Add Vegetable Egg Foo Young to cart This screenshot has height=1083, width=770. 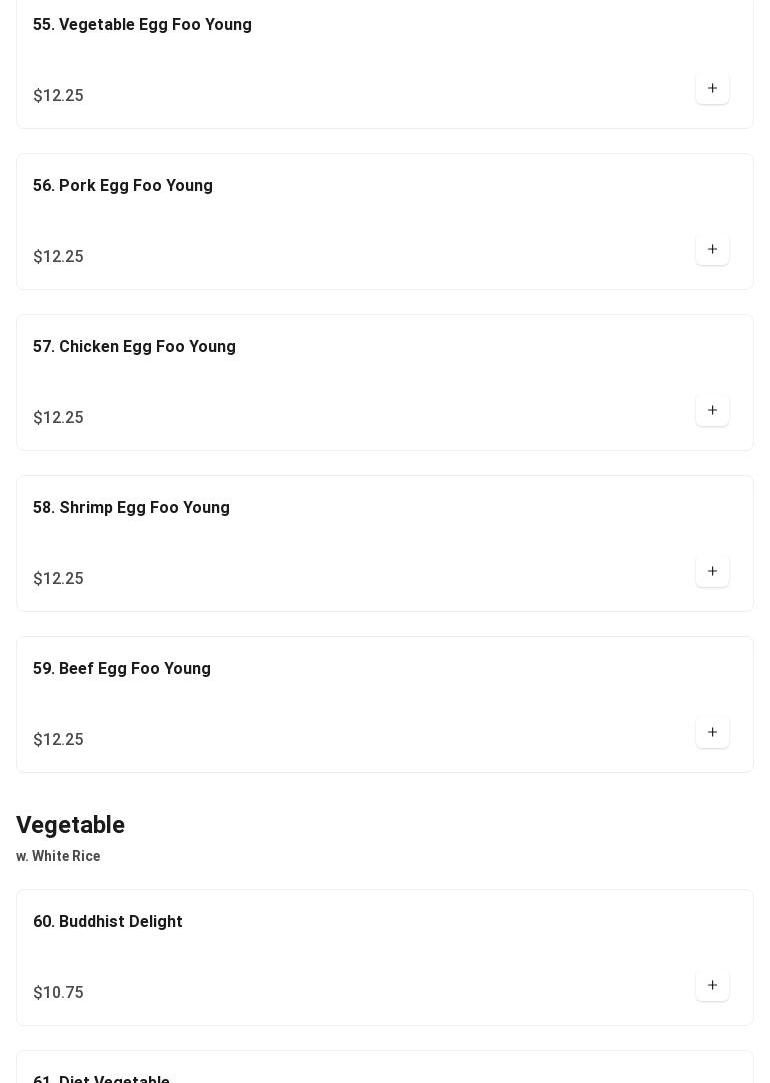pos(712,89)
